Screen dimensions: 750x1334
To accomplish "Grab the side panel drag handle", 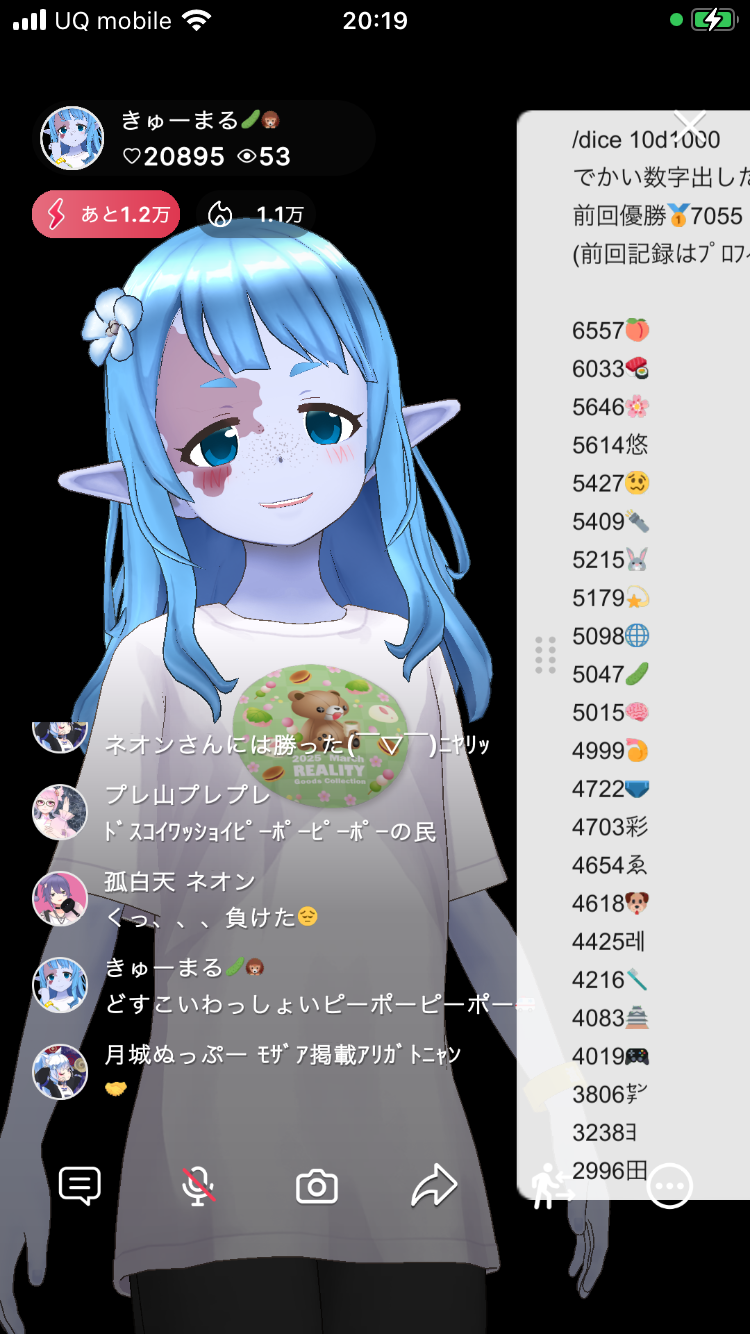I will (545, 655).
